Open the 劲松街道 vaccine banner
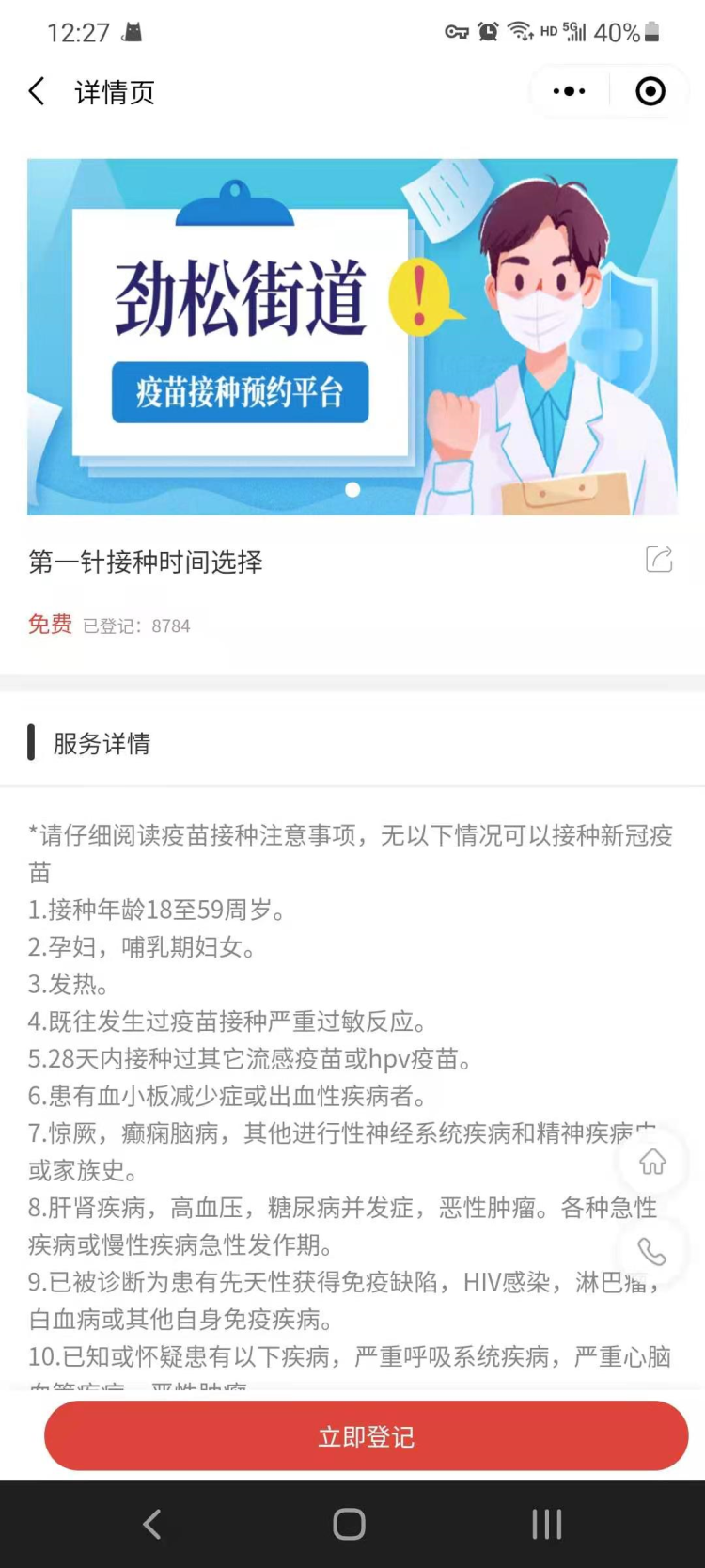This screenshot has width=705, height=1568. click(352, 337)
